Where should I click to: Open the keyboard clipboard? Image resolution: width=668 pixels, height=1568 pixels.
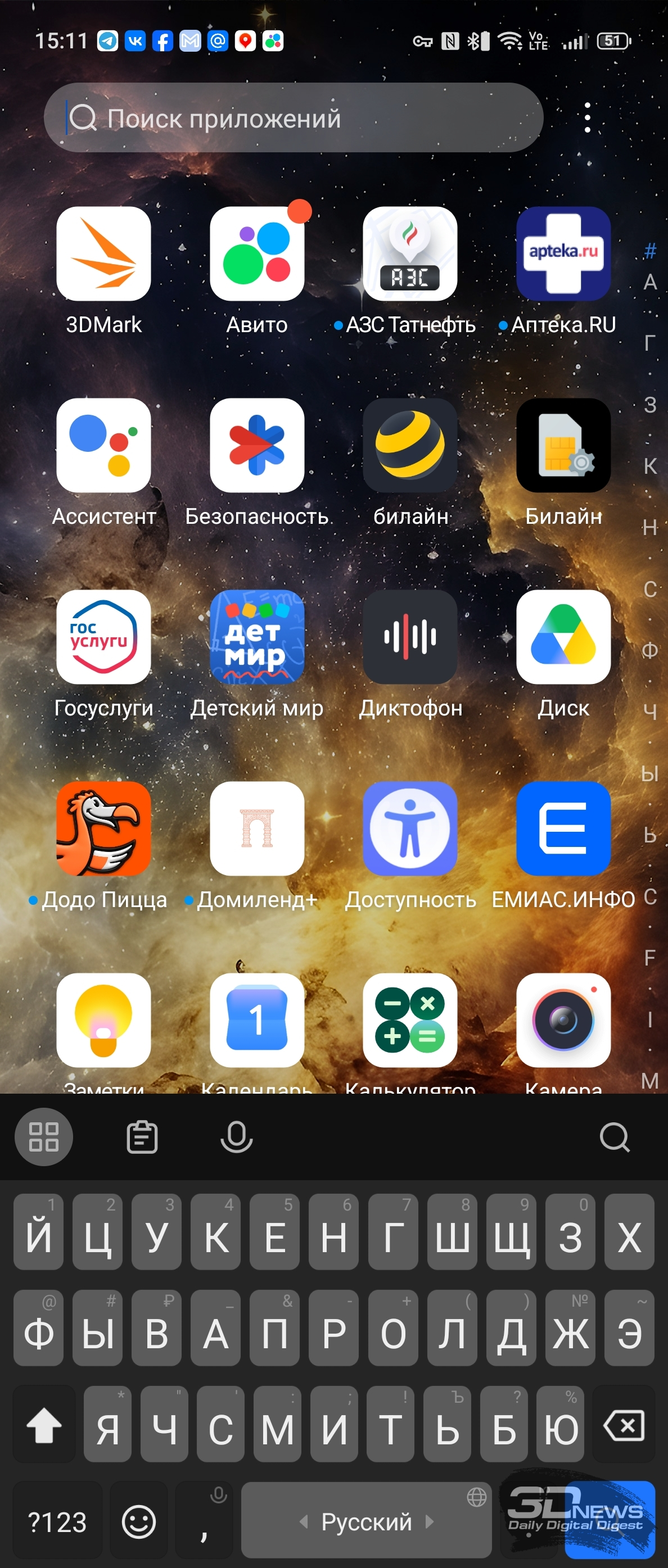click(x=142, y=1137)
